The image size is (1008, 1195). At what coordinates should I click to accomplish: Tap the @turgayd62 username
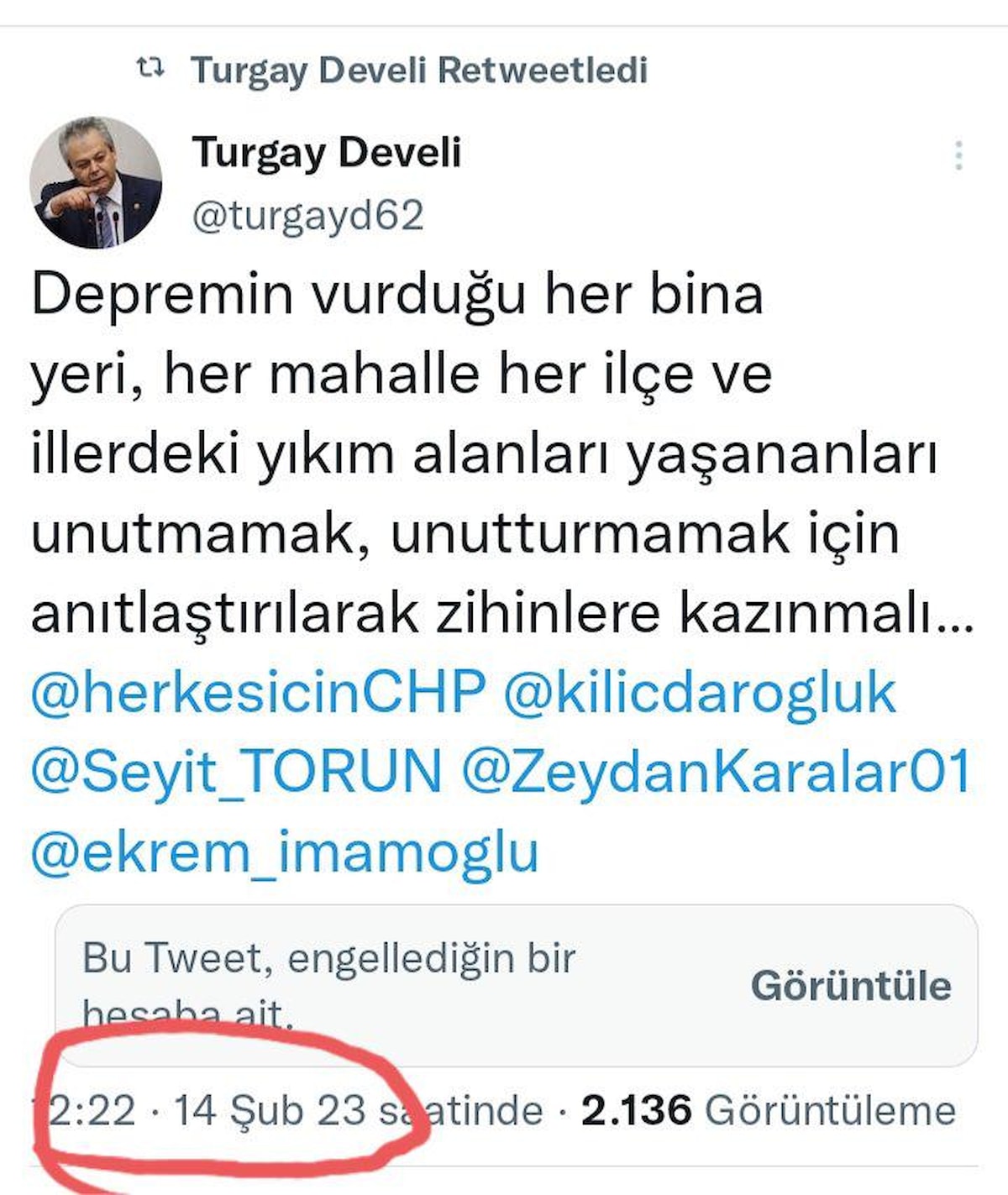click(307, 216)
